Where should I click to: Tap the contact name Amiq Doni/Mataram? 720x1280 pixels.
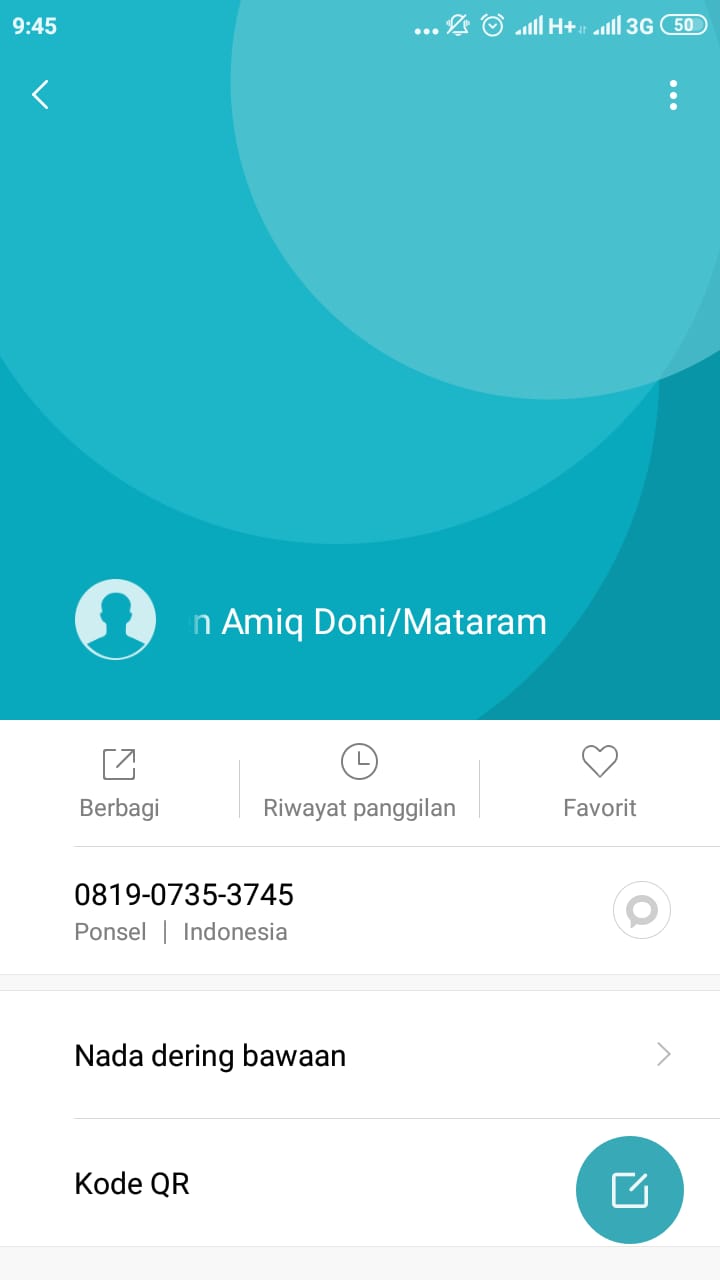[x=370, y=621]
